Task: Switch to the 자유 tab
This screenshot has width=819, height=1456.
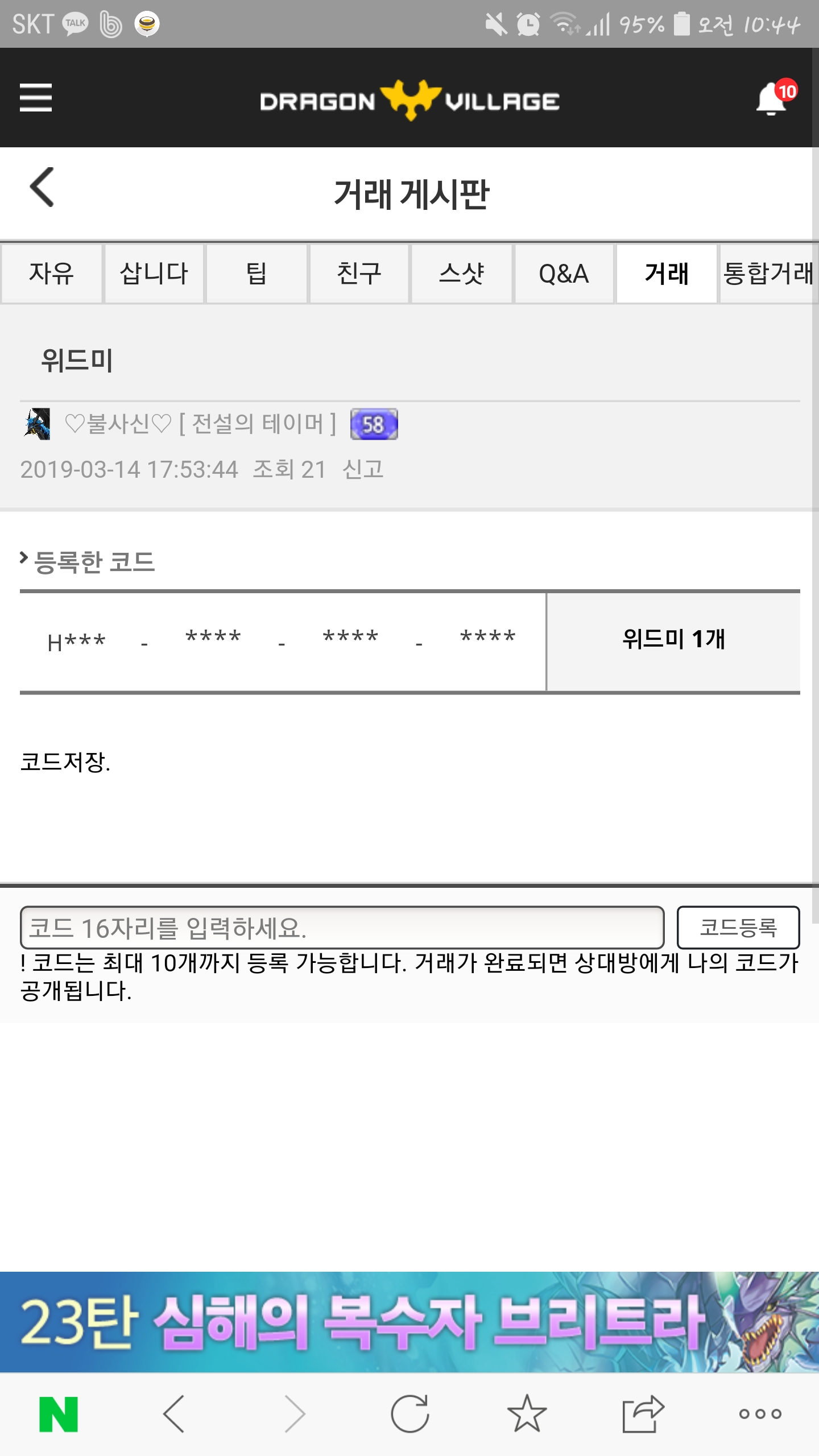Action: pyautogui.click(x=52, y=274)
